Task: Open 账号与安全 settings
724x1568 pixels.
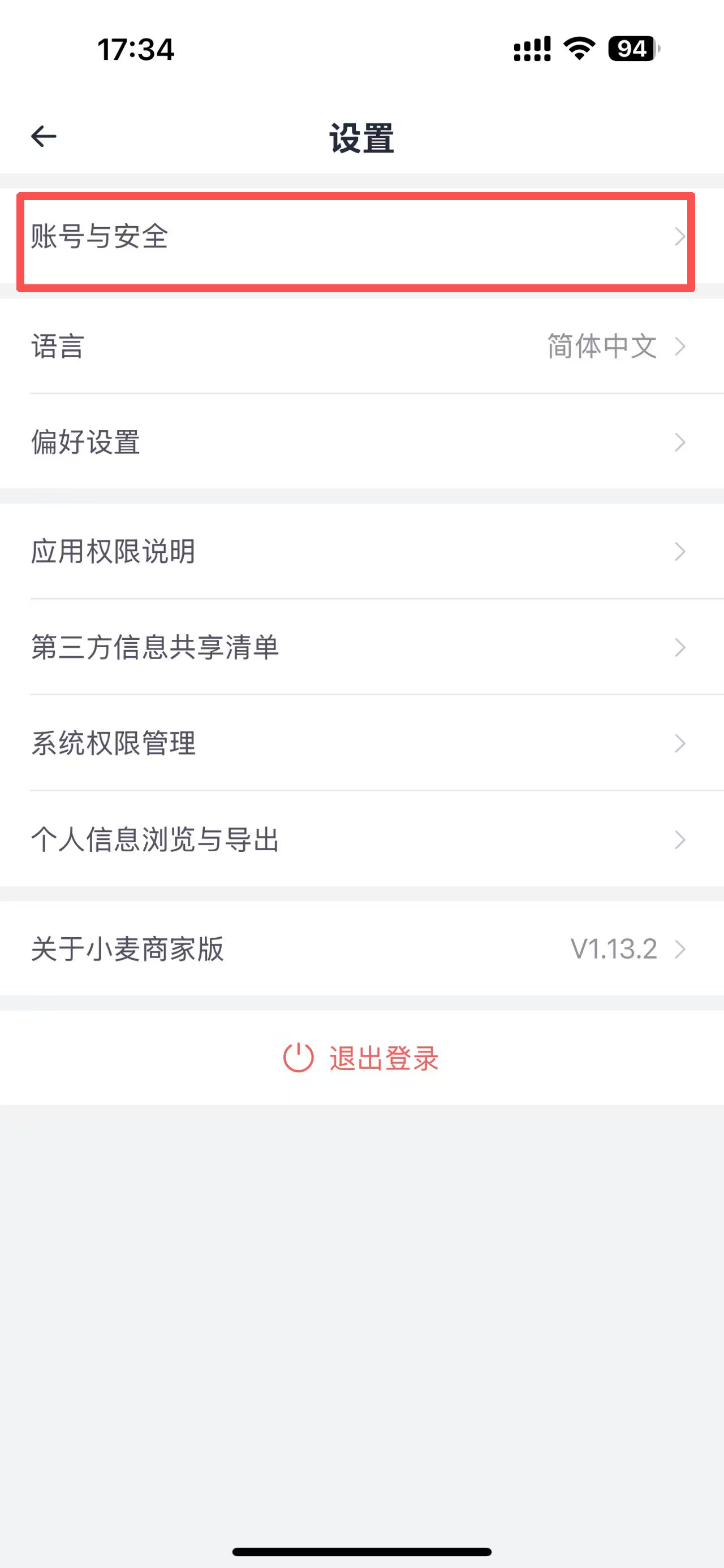Action: point(356,237)
